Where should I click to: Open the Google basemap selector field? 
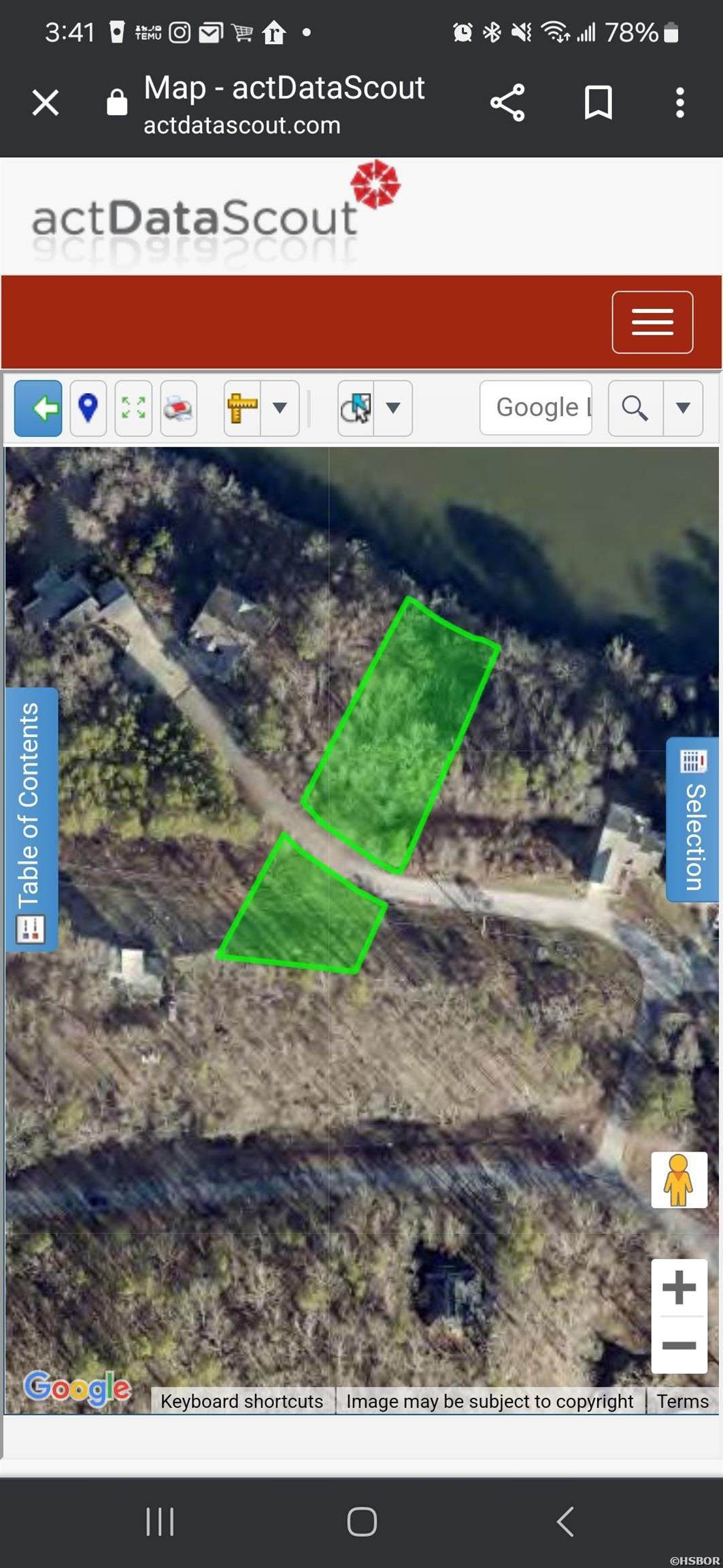pos(535,408)
